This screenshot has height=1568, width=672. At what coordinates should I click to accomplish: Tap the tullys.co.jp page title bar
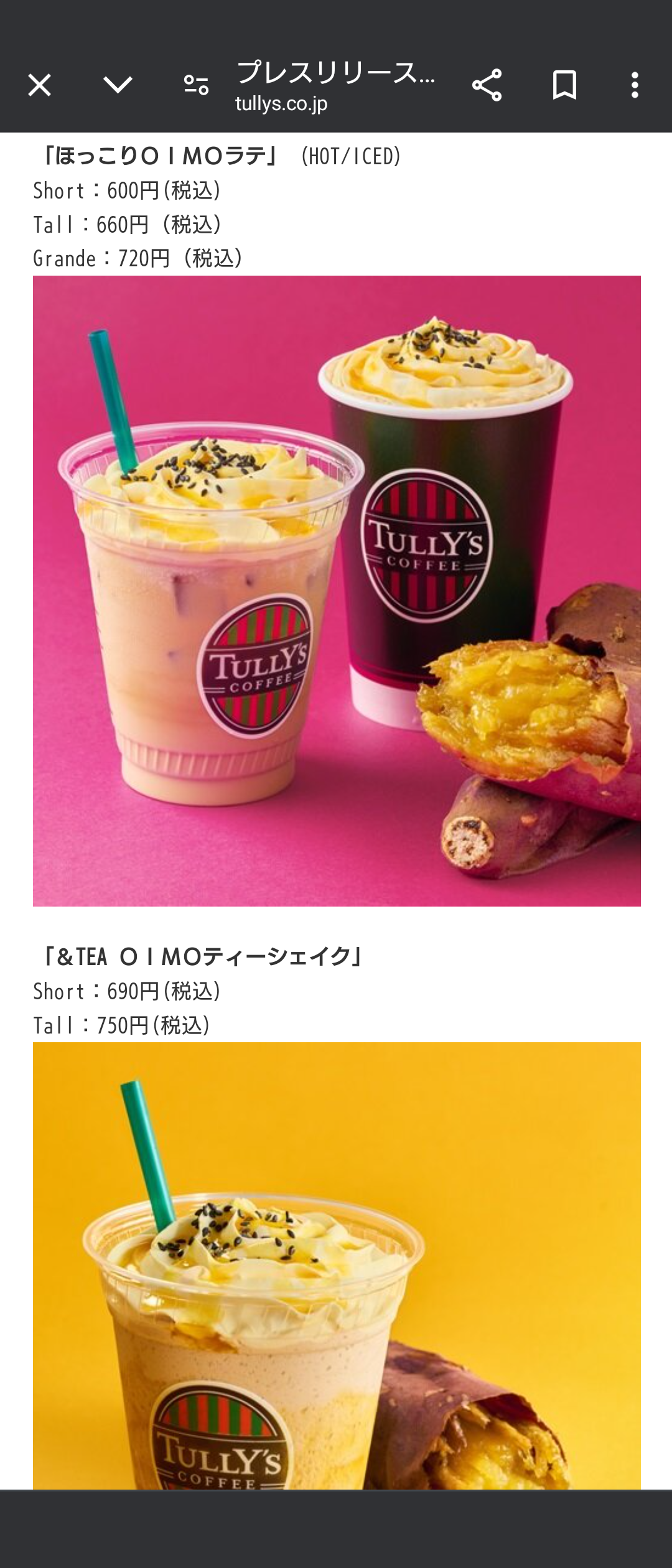click(x=335, y=85)
